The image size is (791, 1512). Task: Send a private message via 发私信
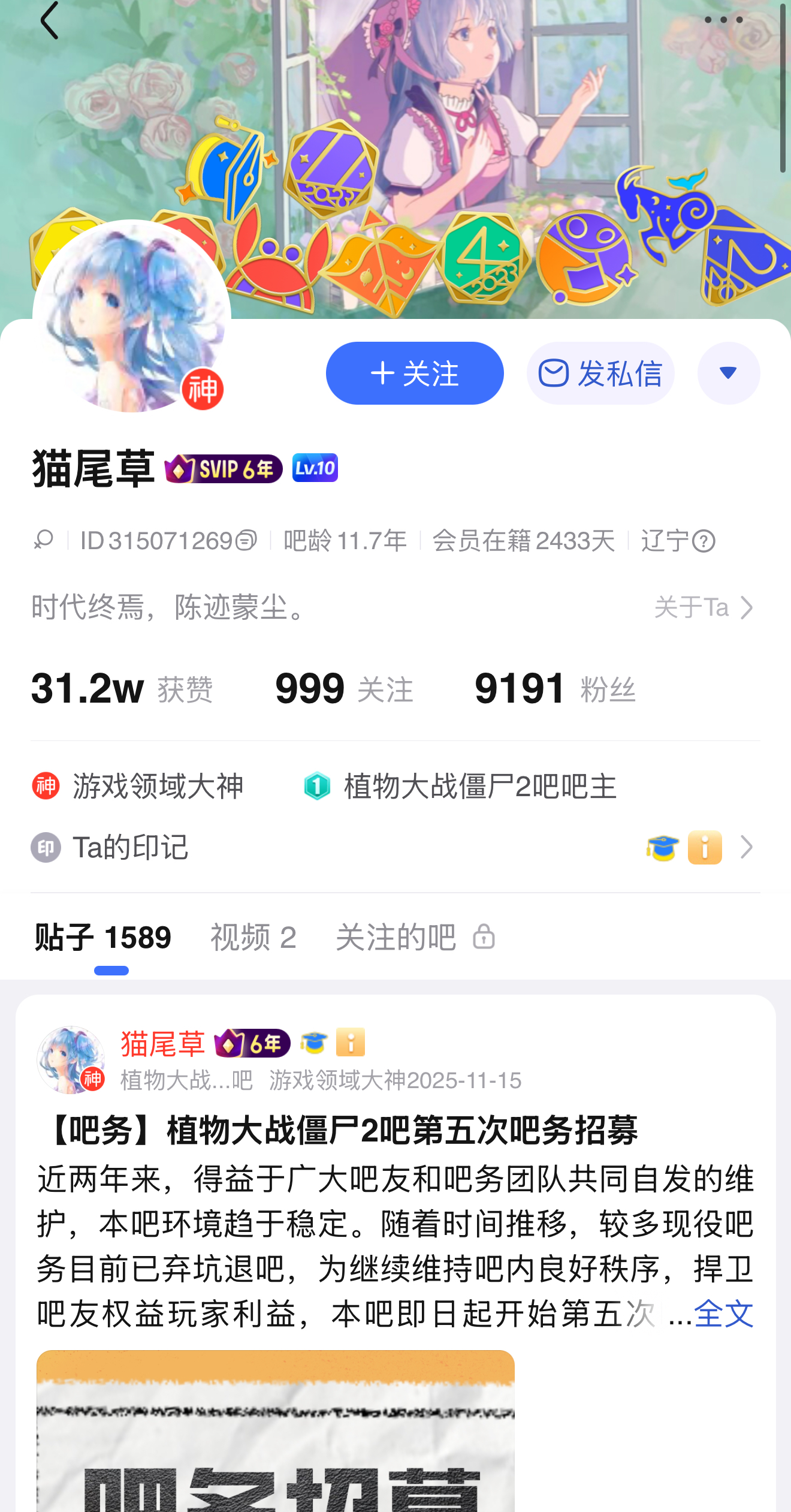(600, 374)
